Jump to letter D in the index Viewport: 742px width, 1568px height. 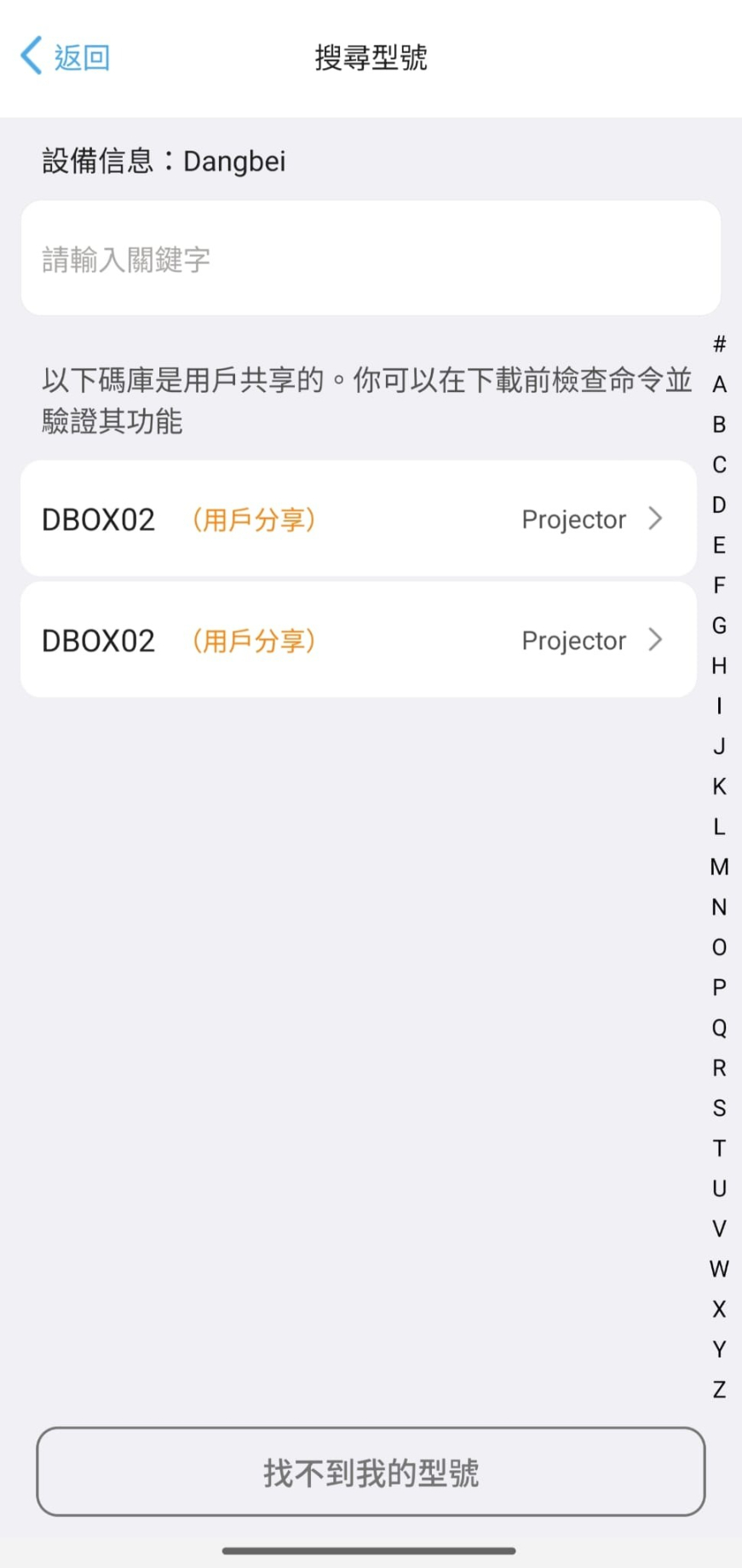tap(719, 504)
